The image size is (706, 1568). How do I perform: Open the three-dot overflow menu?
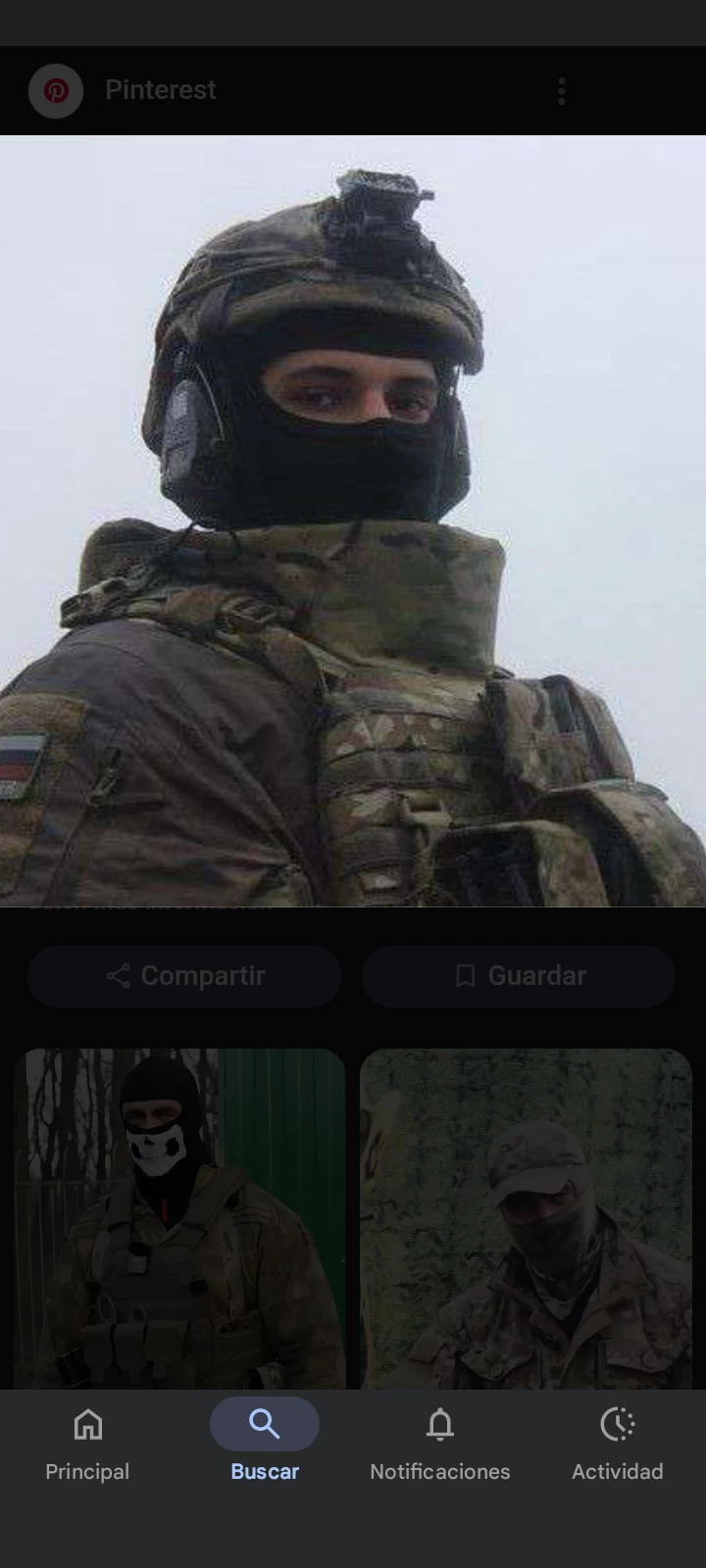562,91
